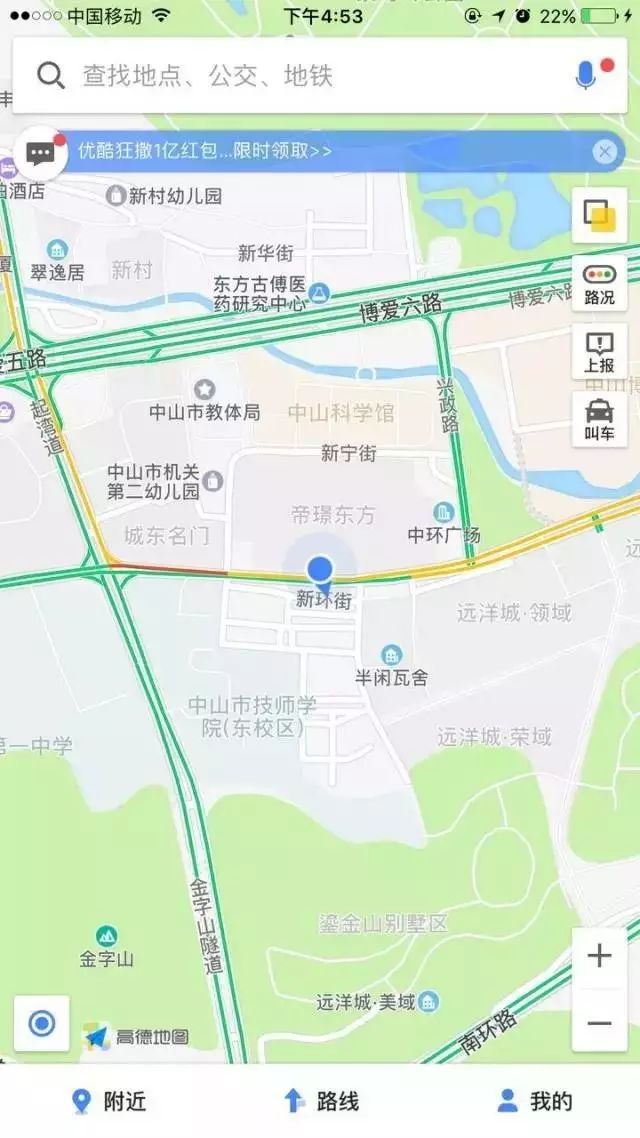
Task: Tap the voice search microphone
Action: pos(586,75)
